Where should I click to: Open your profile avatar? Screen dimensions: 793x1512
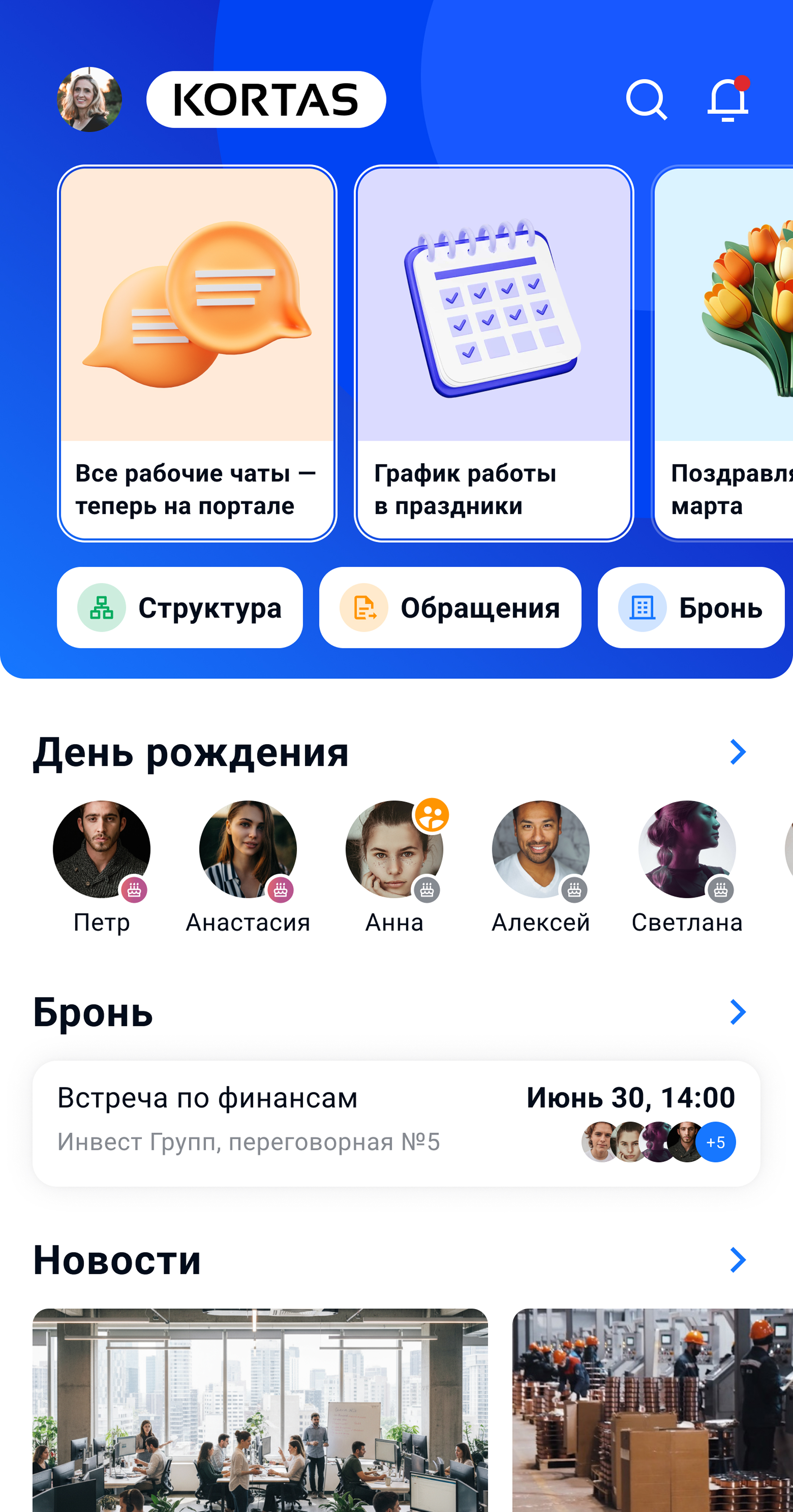[89, 99]
